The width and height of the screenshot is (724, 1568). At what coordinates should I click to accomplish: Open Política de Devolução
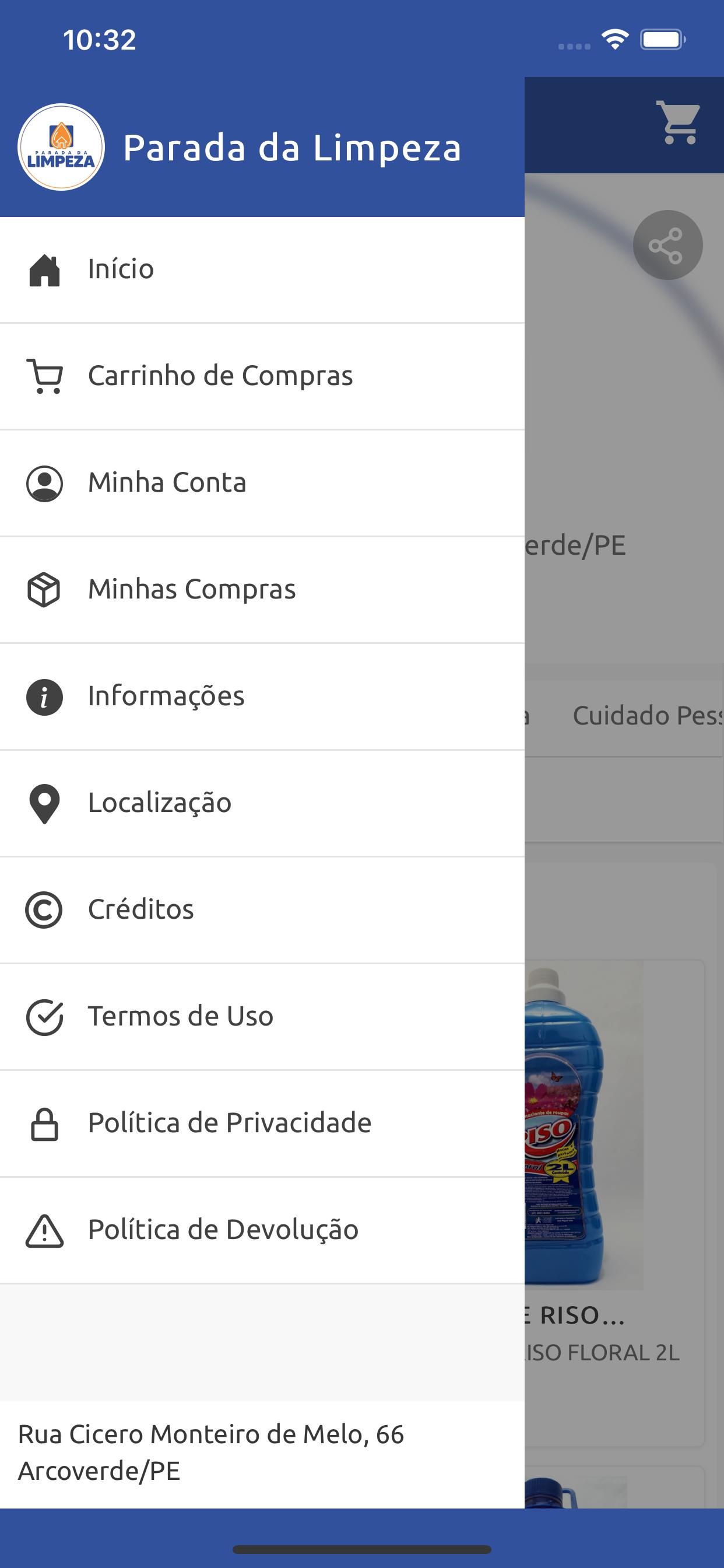[x=262, y=1231]
